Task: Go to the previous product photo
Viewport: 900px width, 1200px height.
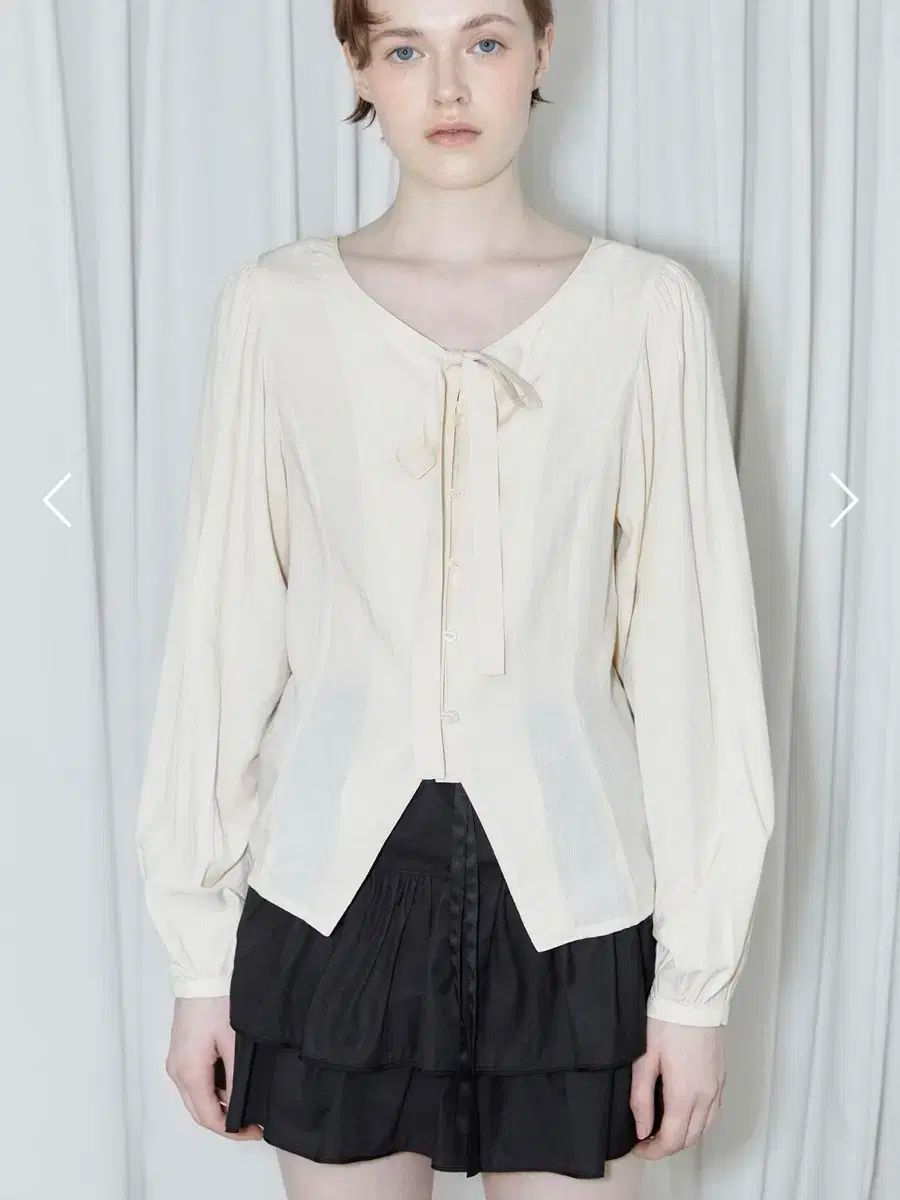Action: (x=57, y=500)
